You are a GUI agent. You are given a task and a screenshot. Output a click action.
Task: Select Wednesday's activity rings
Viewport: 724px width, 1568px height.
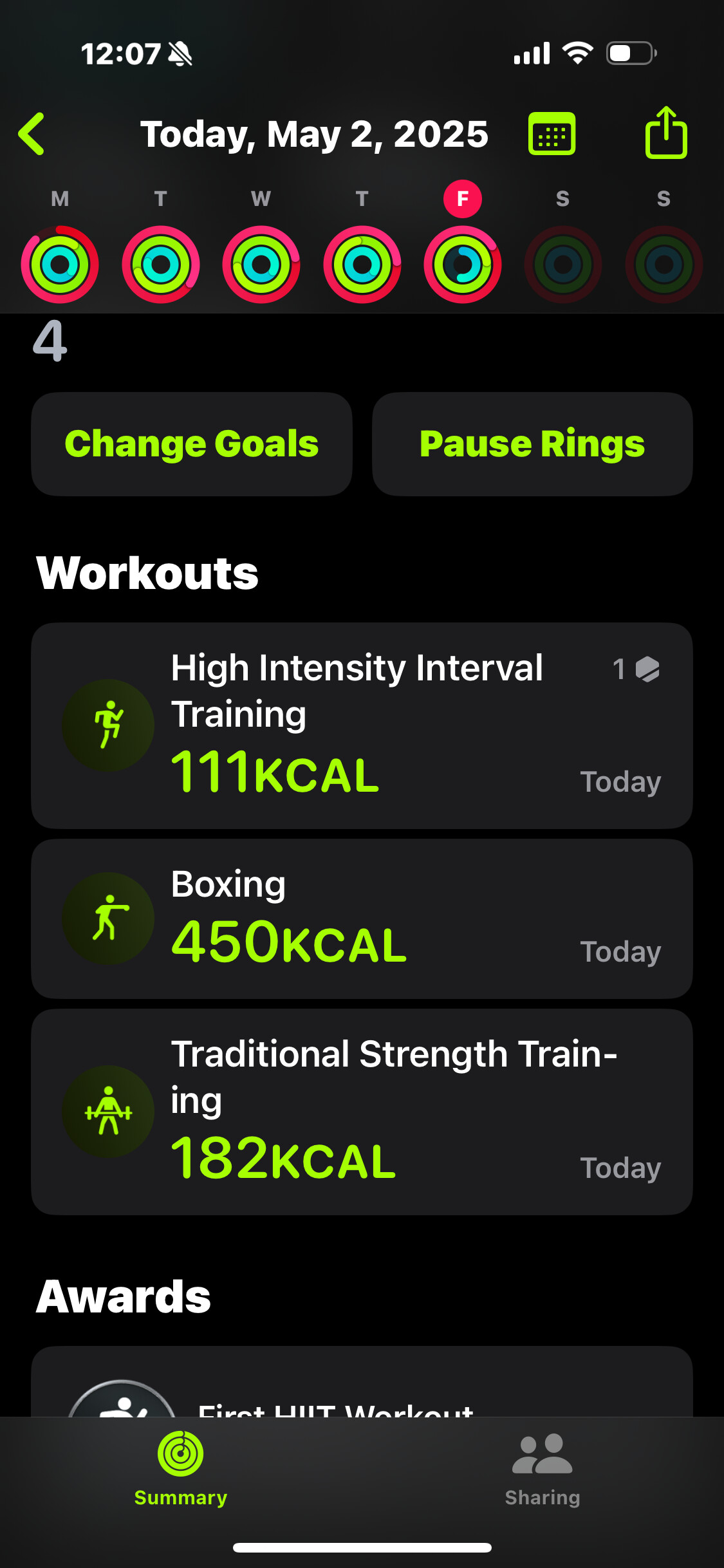coord(261,264)
